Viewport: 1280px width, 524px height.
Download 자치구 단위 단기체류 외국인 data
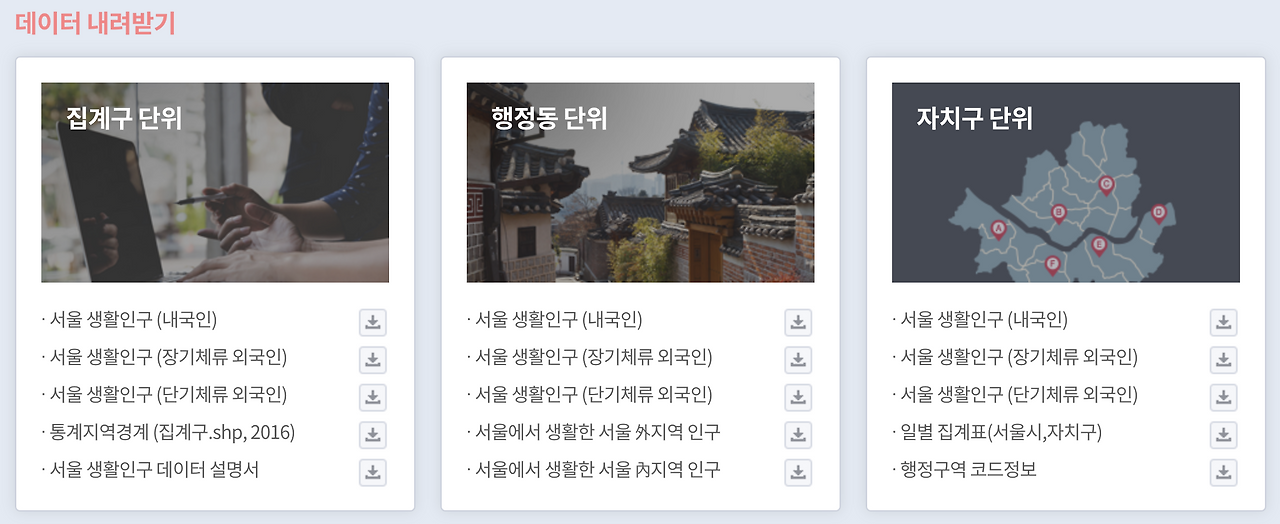click(x=1224, y=397)
